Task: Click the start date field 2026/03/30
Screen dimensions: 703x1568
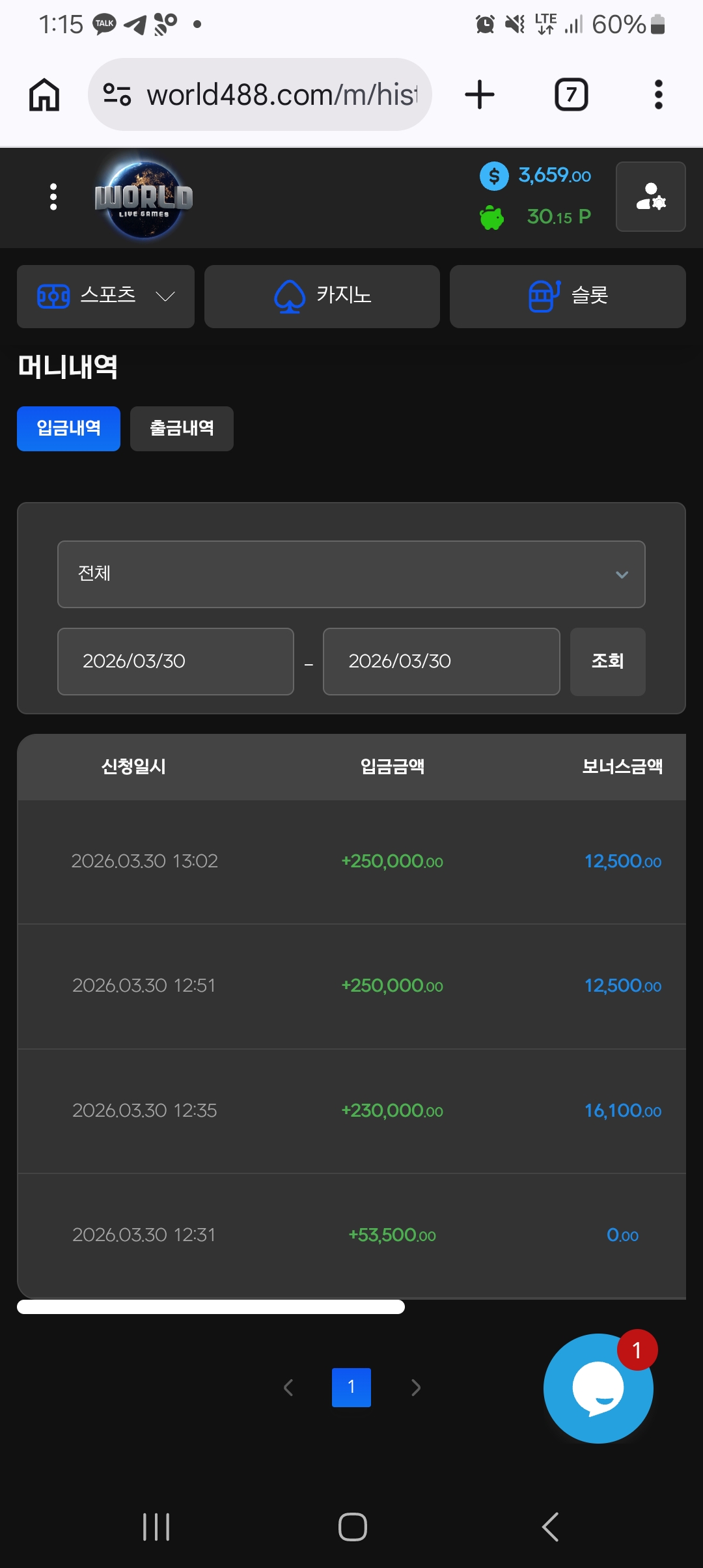Action: click(x=176, y=661)
